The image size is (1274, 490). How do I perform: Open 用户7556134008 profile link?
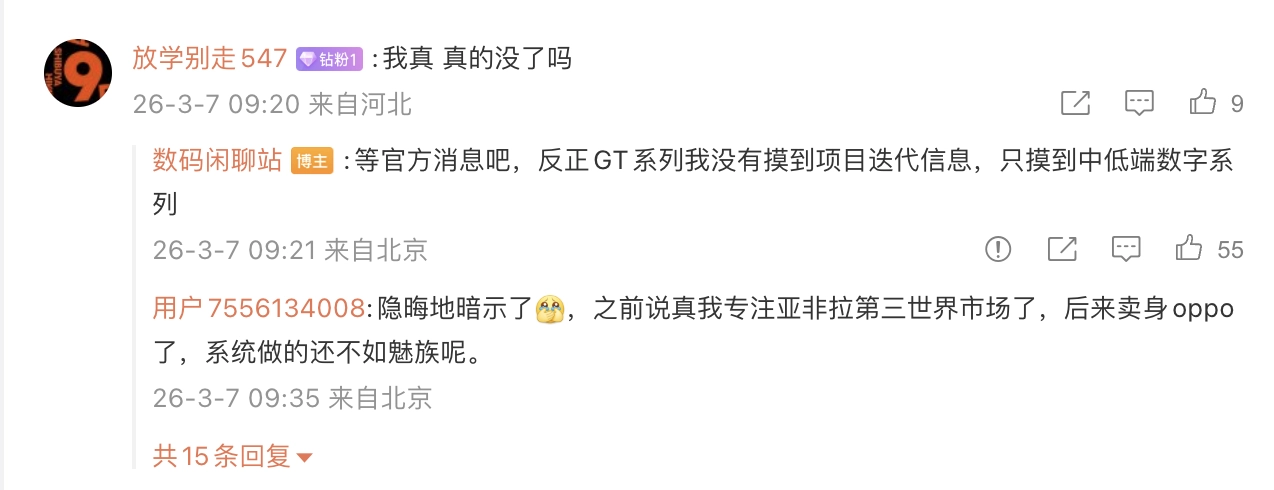(x=258, y=310)
